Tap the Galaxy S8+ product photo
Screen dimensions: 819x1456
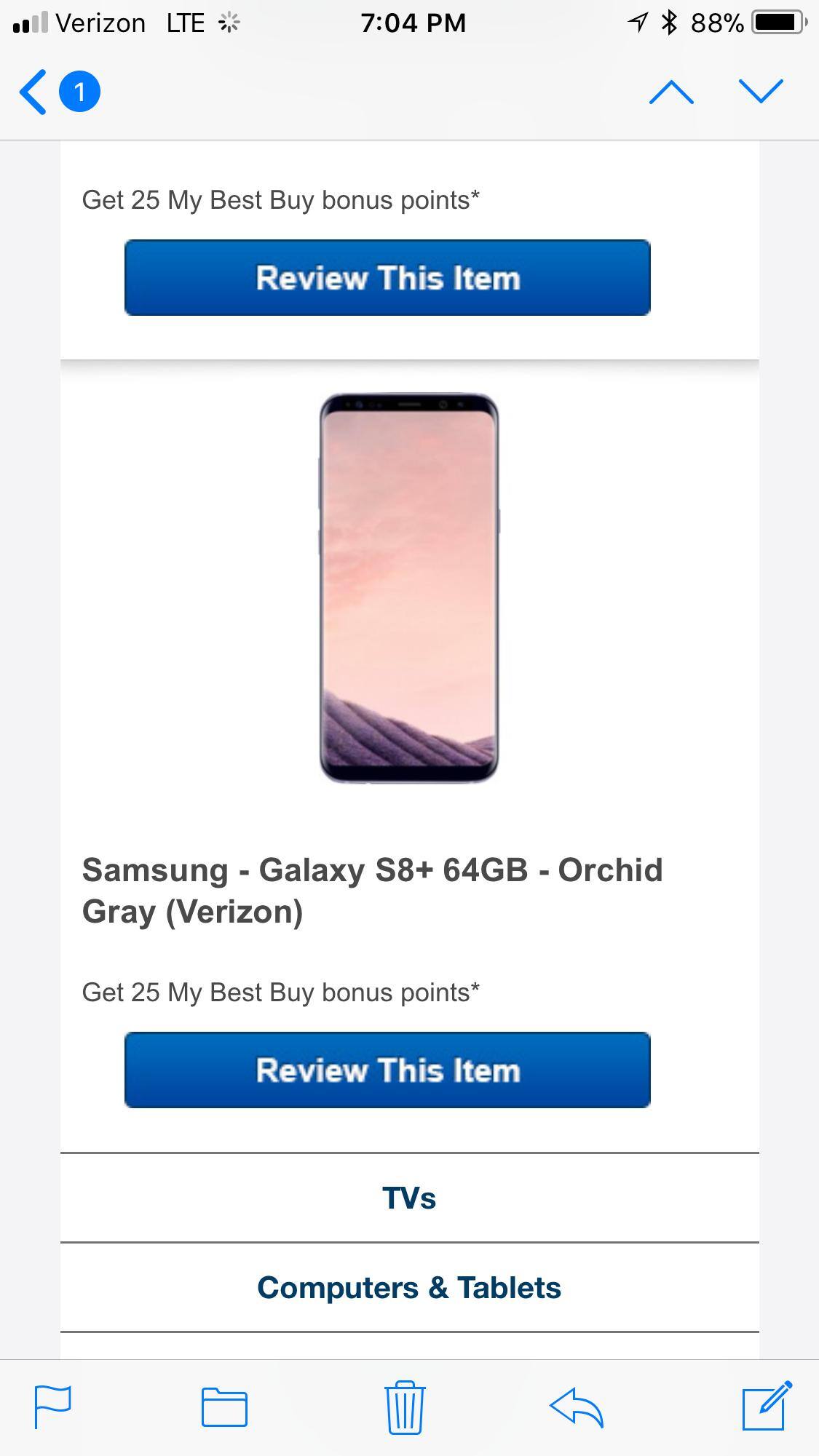pyautogui.click(x=409, y=589)
